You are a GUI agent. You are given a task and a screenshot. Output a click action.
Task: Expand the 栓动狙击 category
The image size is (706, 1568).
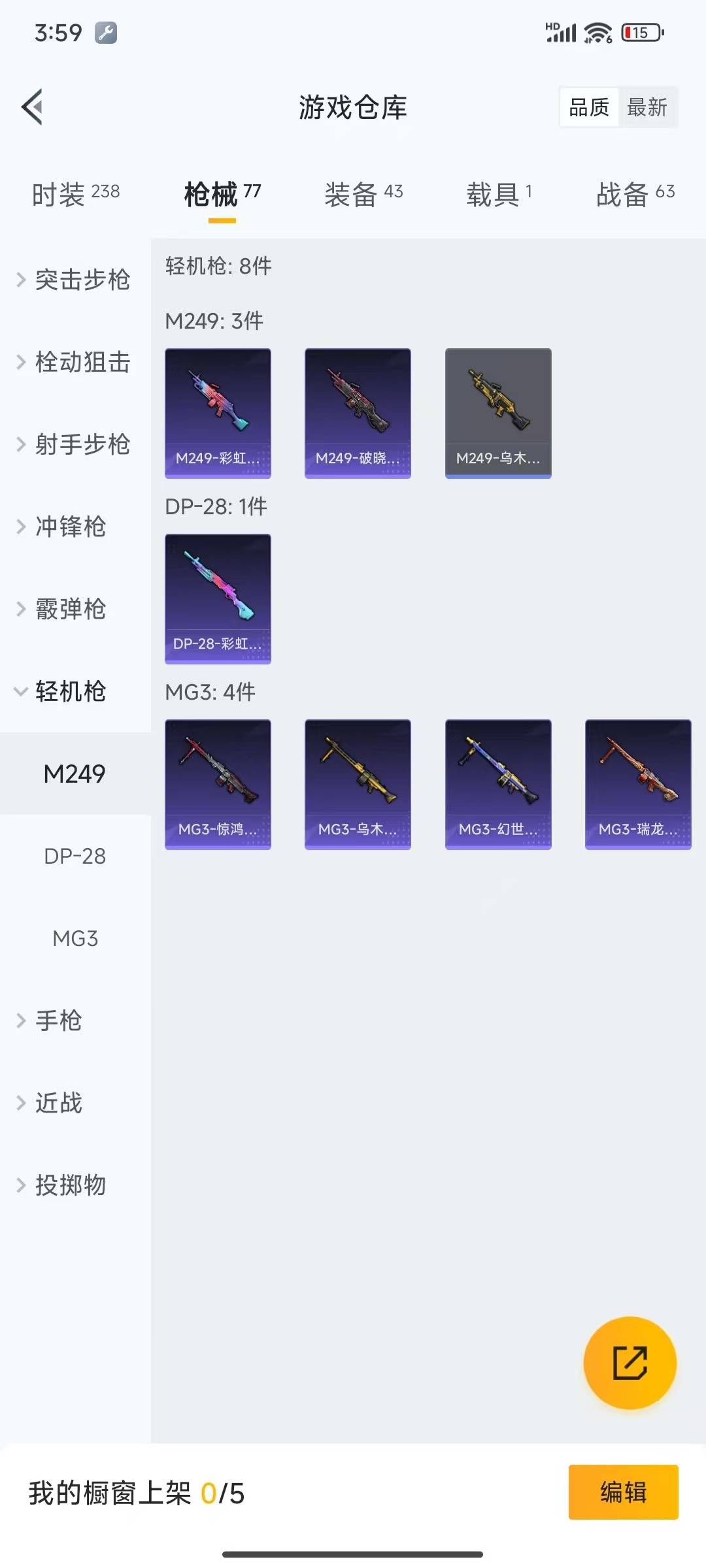click(75, 362)
